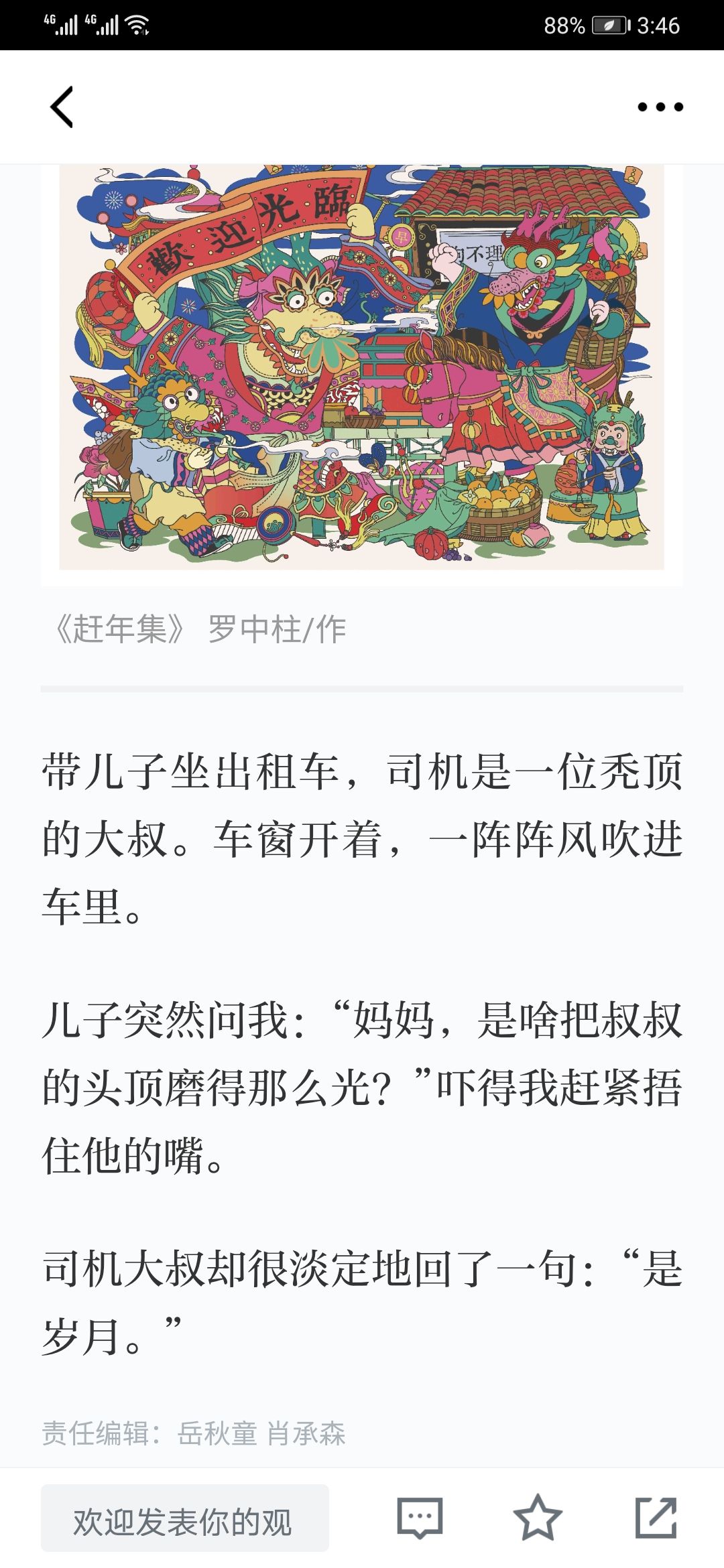Viewport: 724px width, 1568px height.
Task: Go back using the arrow
Action: click(62, 107)
